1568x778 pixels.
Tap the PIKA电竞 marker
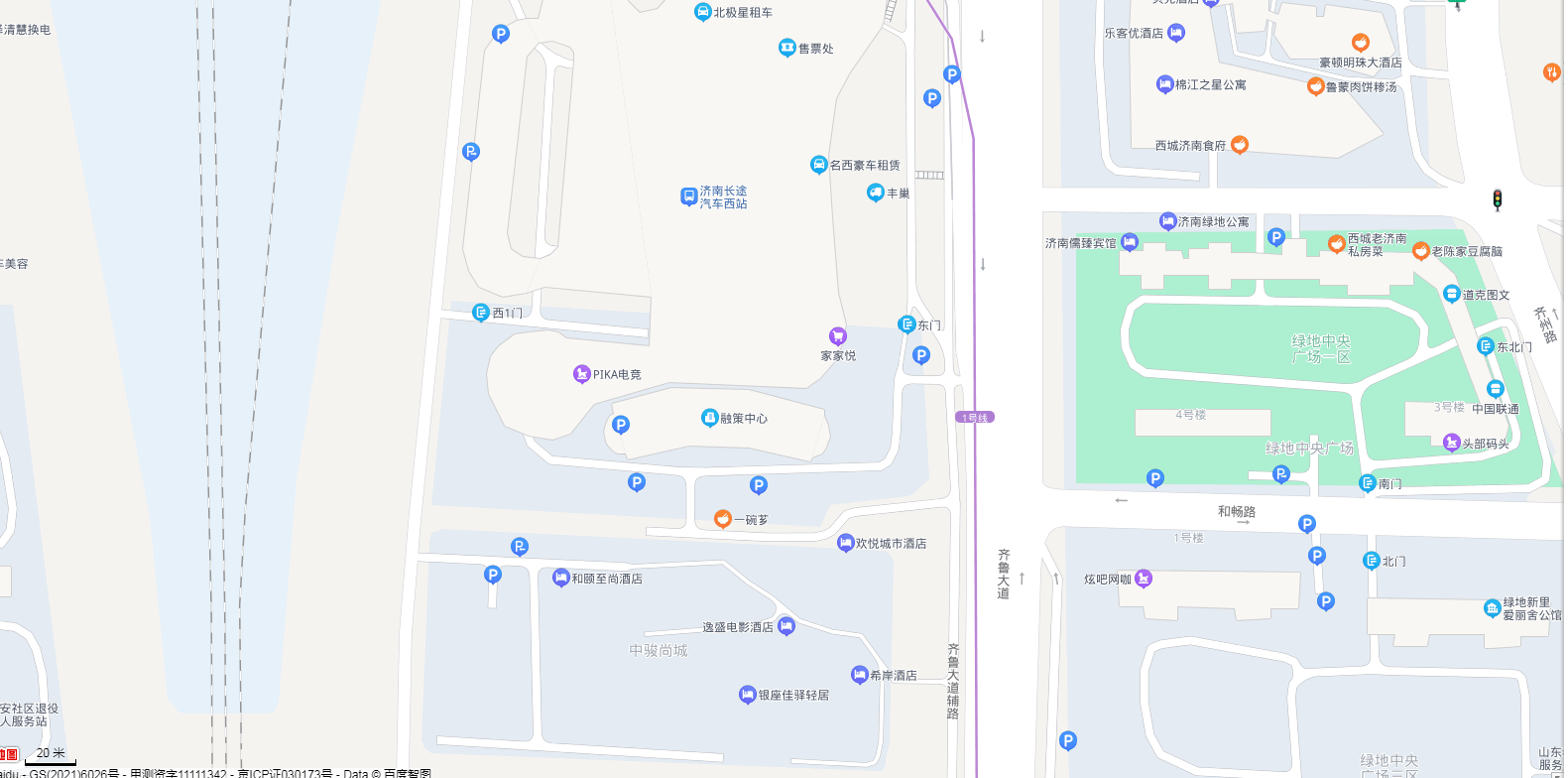point(582,374)
